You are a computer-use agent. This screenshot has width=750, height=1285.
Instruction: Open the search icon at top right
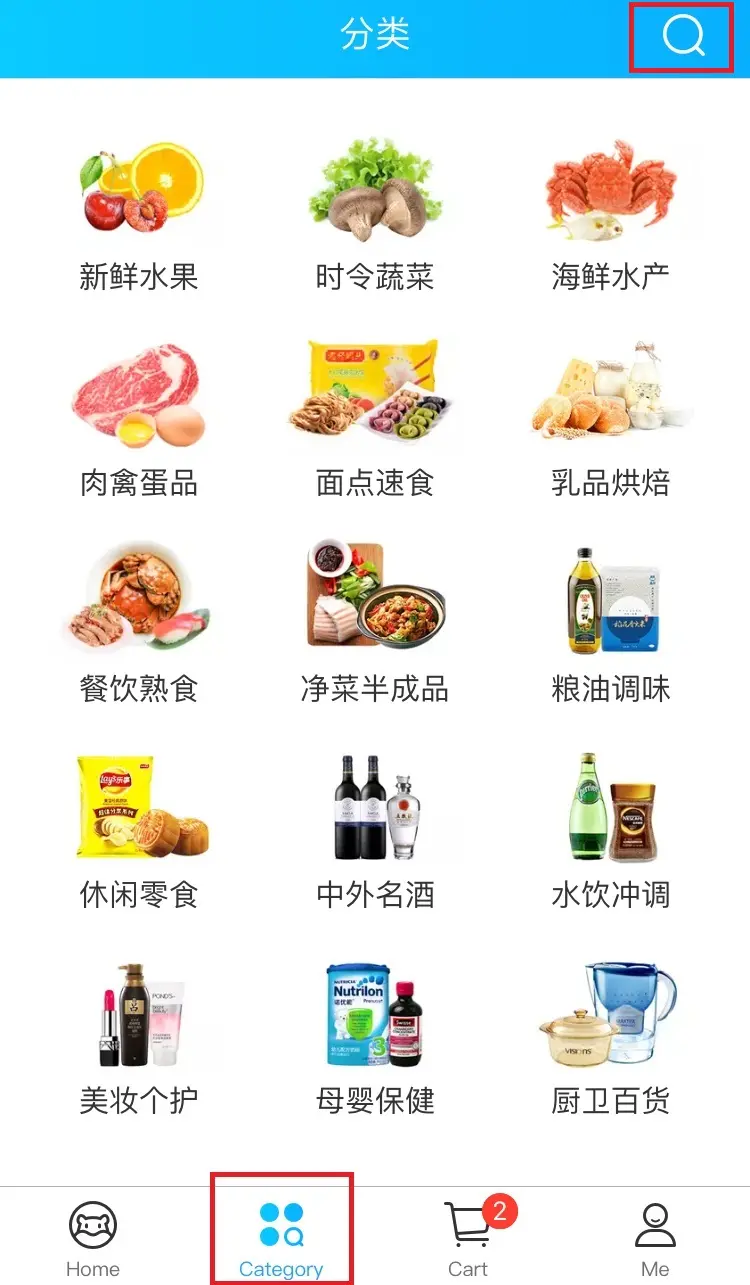680,38
